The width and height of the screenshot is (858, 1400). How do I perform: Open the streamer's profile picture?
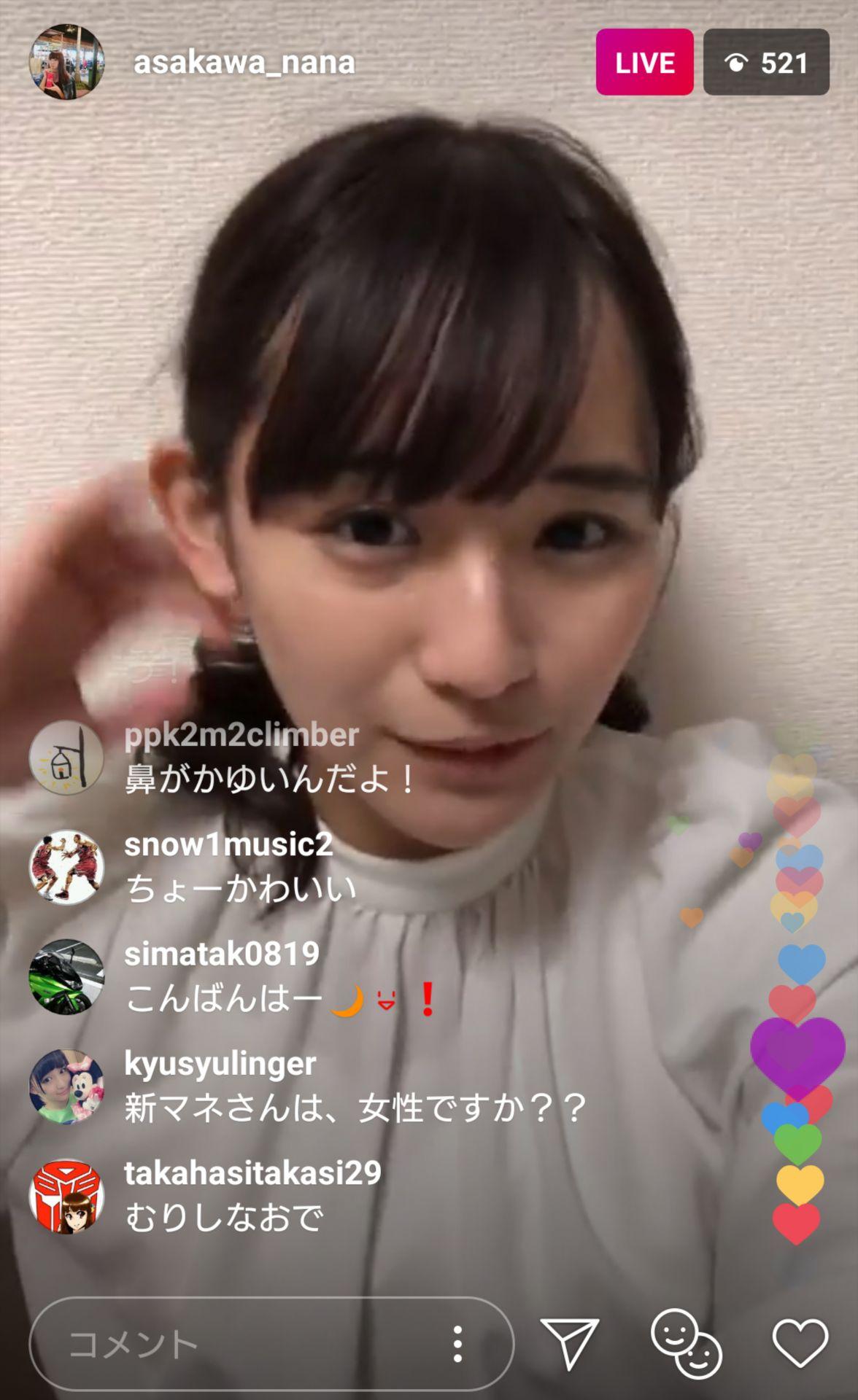point(66,62)
